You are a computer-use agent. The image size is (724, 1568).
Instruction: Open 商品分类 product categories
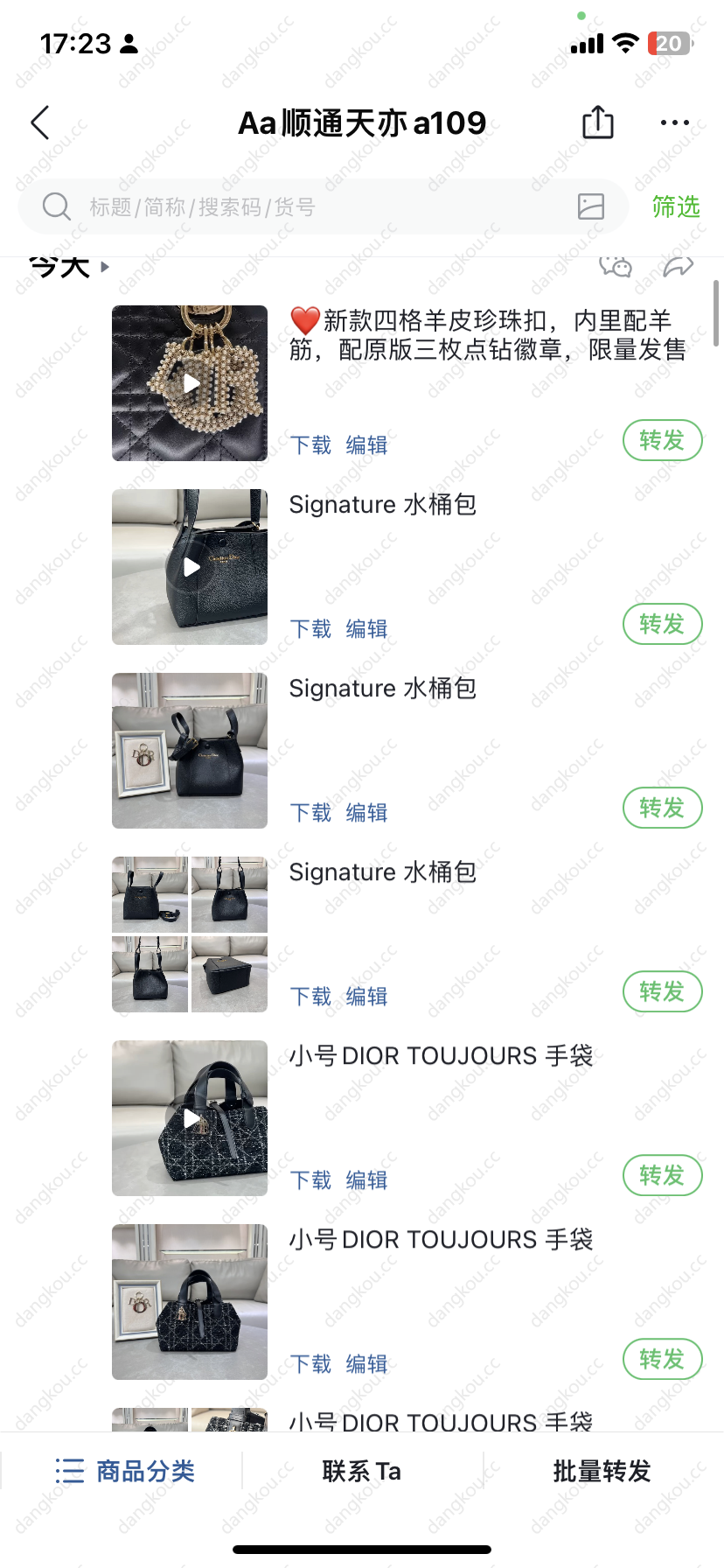coord(124,1471)
